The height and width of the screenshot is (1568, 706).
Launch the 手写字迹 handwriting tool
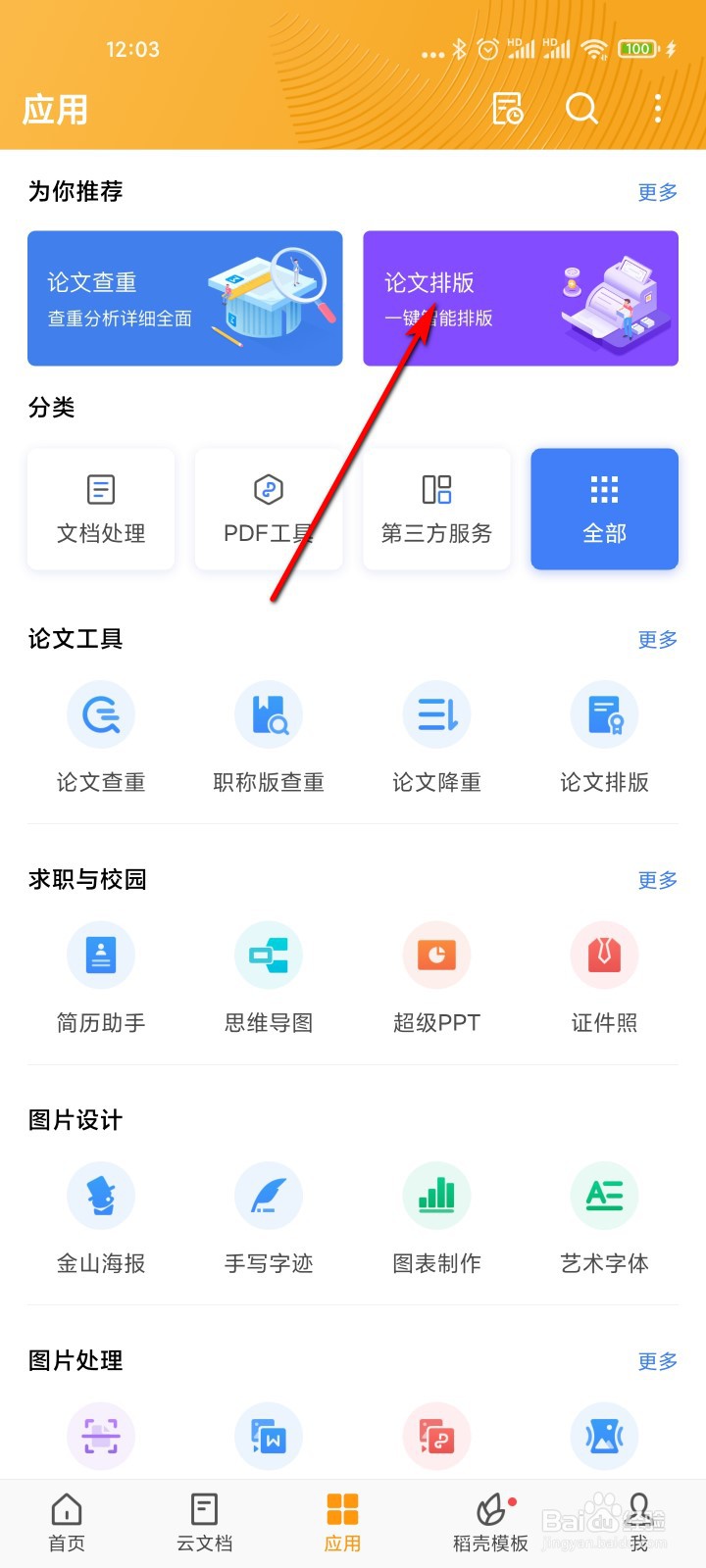[x=269, y=1215]
